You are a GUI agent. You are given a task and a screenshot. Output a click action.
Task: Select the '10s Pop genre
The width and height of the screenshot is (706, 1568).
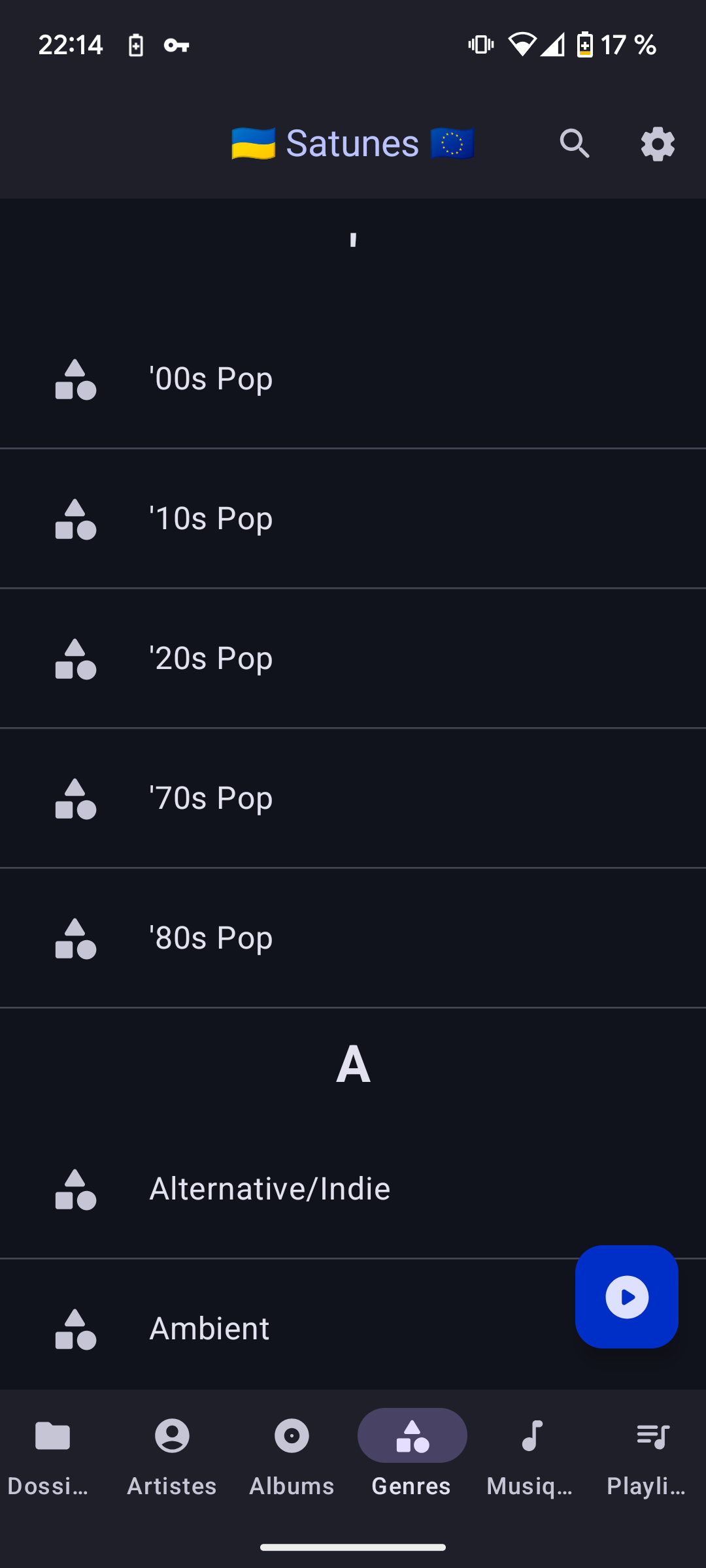[x=353, y=519]
